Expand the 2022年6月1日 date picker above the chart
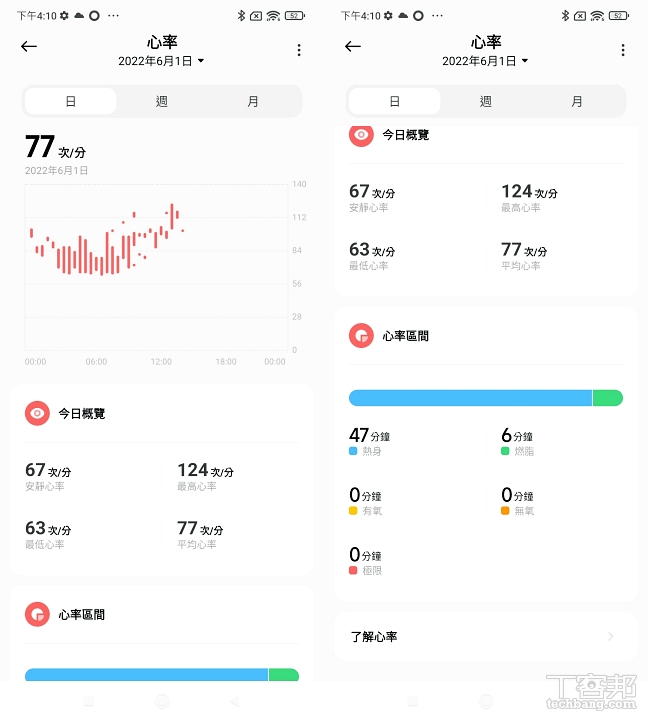Image resolution: width=648 pixels, height=720 pixels. [x=161, y=61]
